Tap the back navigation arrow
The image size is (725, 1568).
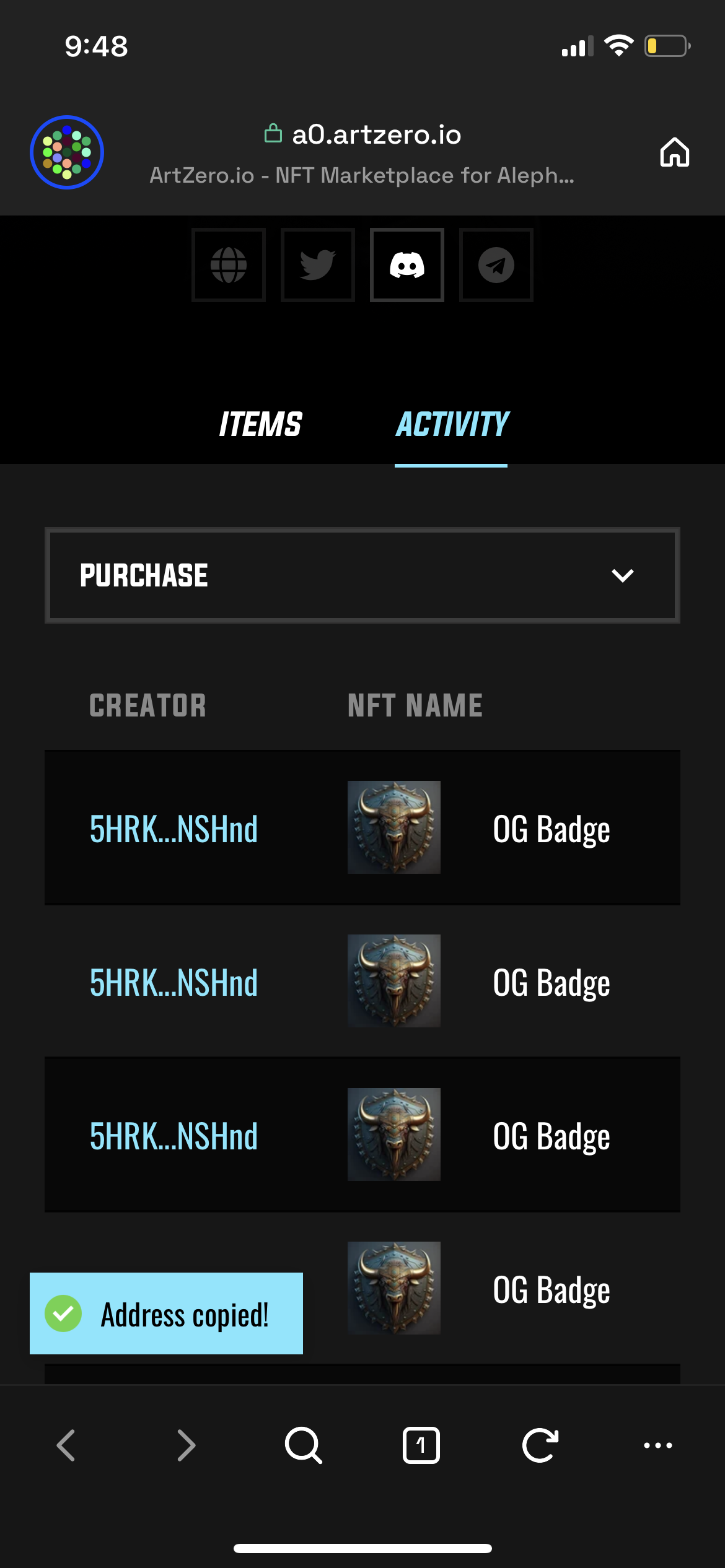coord(66,1446)
